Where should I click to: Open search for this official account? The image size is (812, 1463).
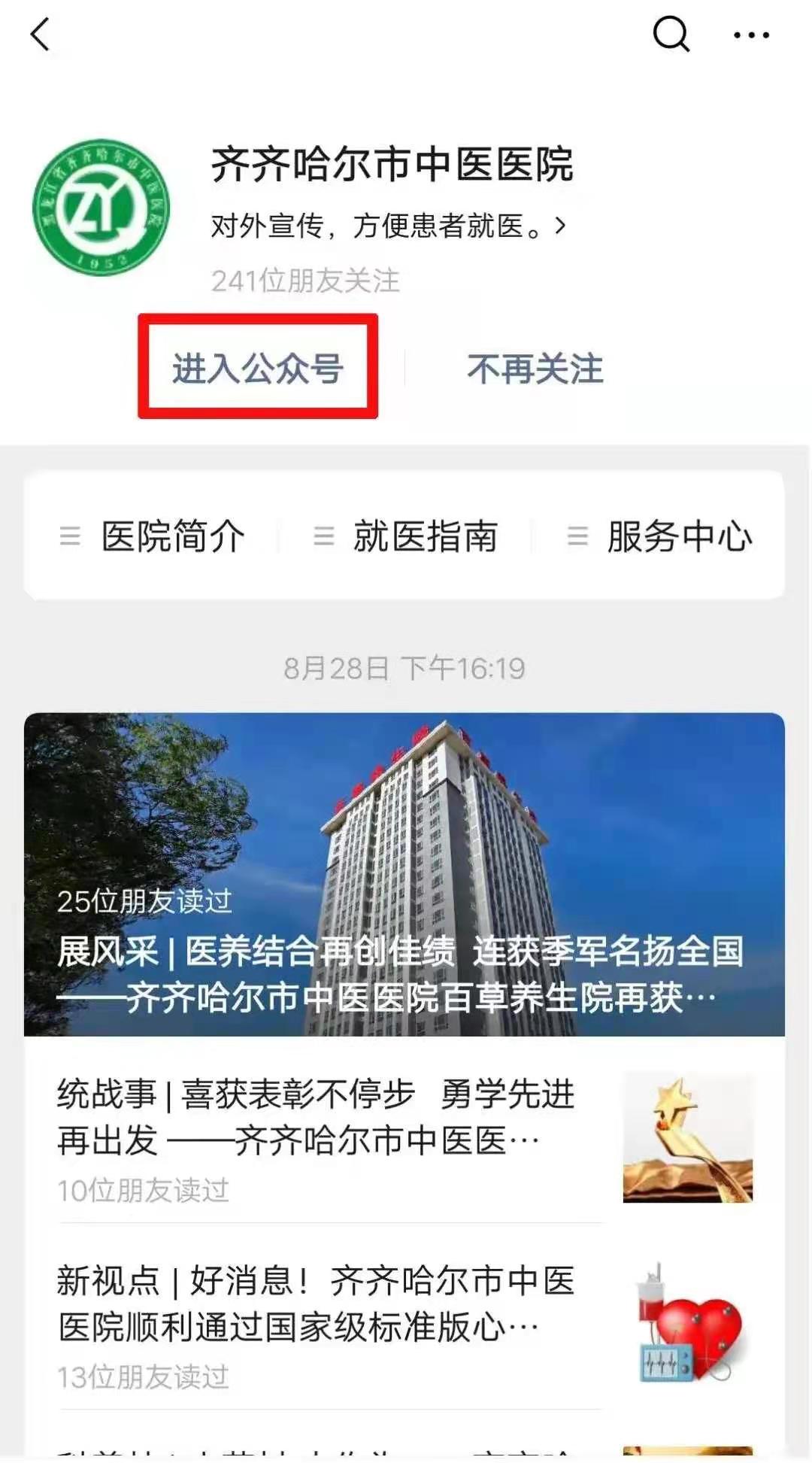pyautogui.click(x=671, y=35)
